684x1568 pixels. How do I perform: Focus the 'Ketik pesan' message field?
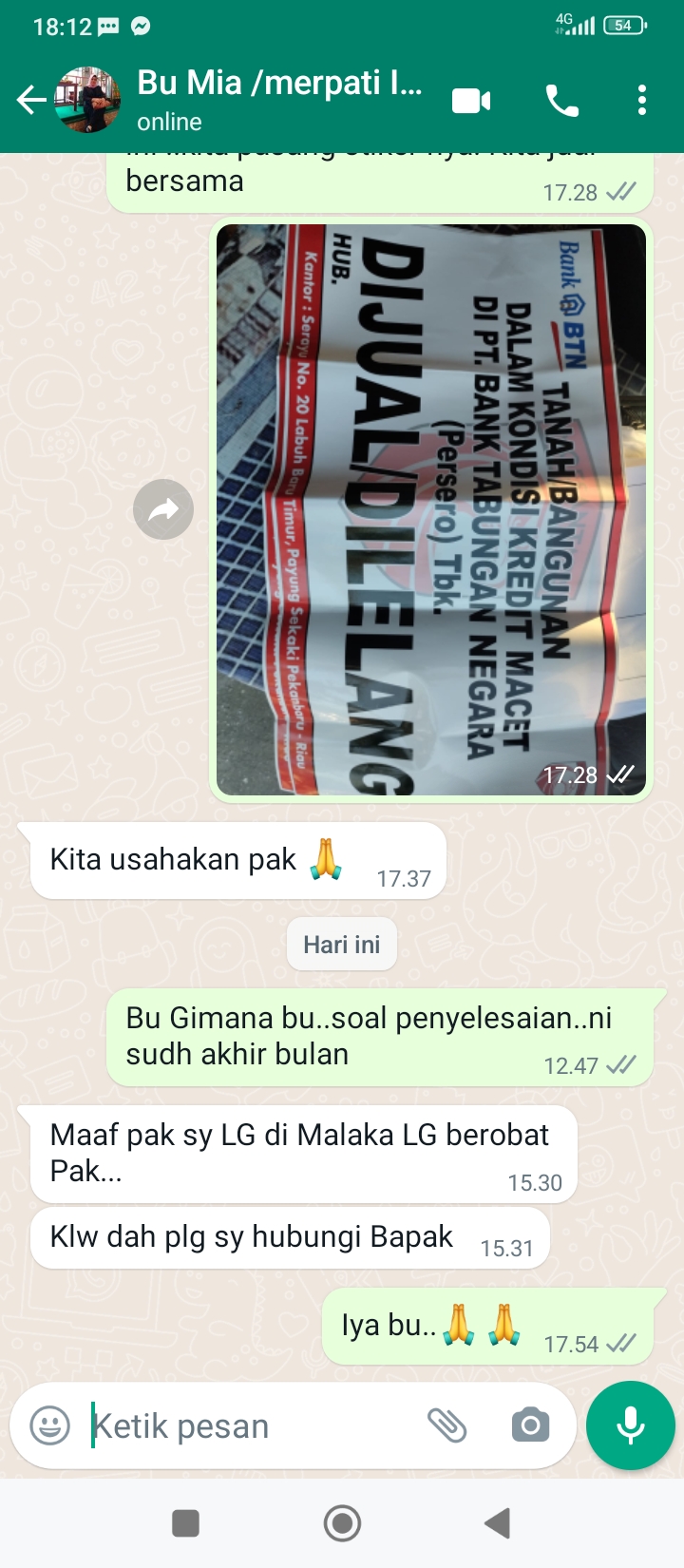[x=247, y=1425]
